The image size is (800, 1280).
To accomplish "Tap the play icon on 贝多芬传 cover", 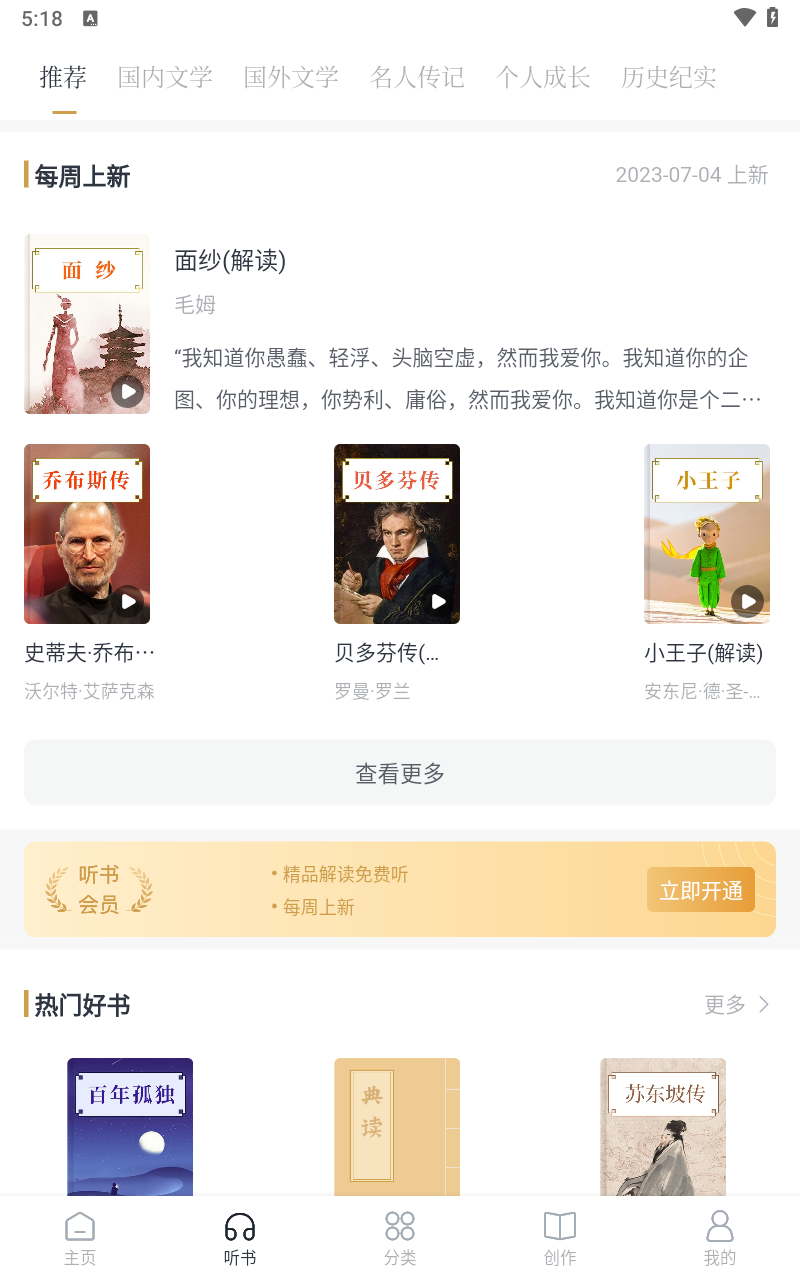I will coord(438,601).
